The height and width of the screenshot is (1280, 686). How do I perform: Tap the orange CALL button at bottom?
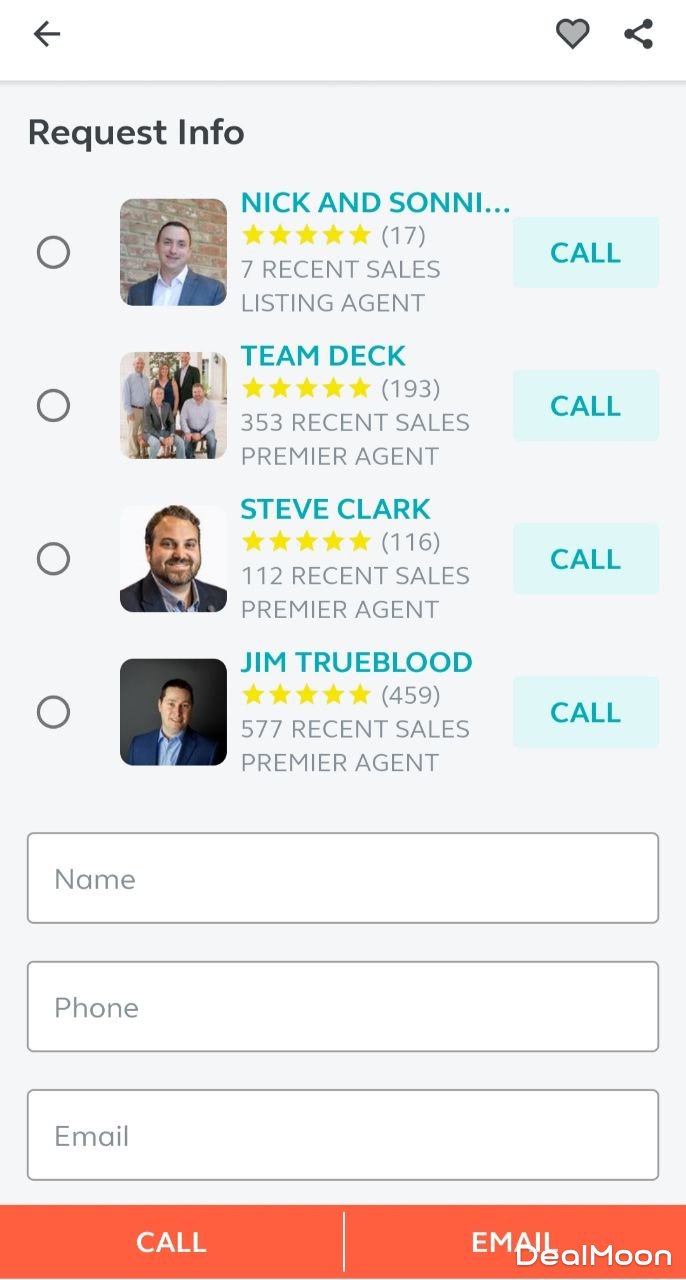tap(171, 1242)
